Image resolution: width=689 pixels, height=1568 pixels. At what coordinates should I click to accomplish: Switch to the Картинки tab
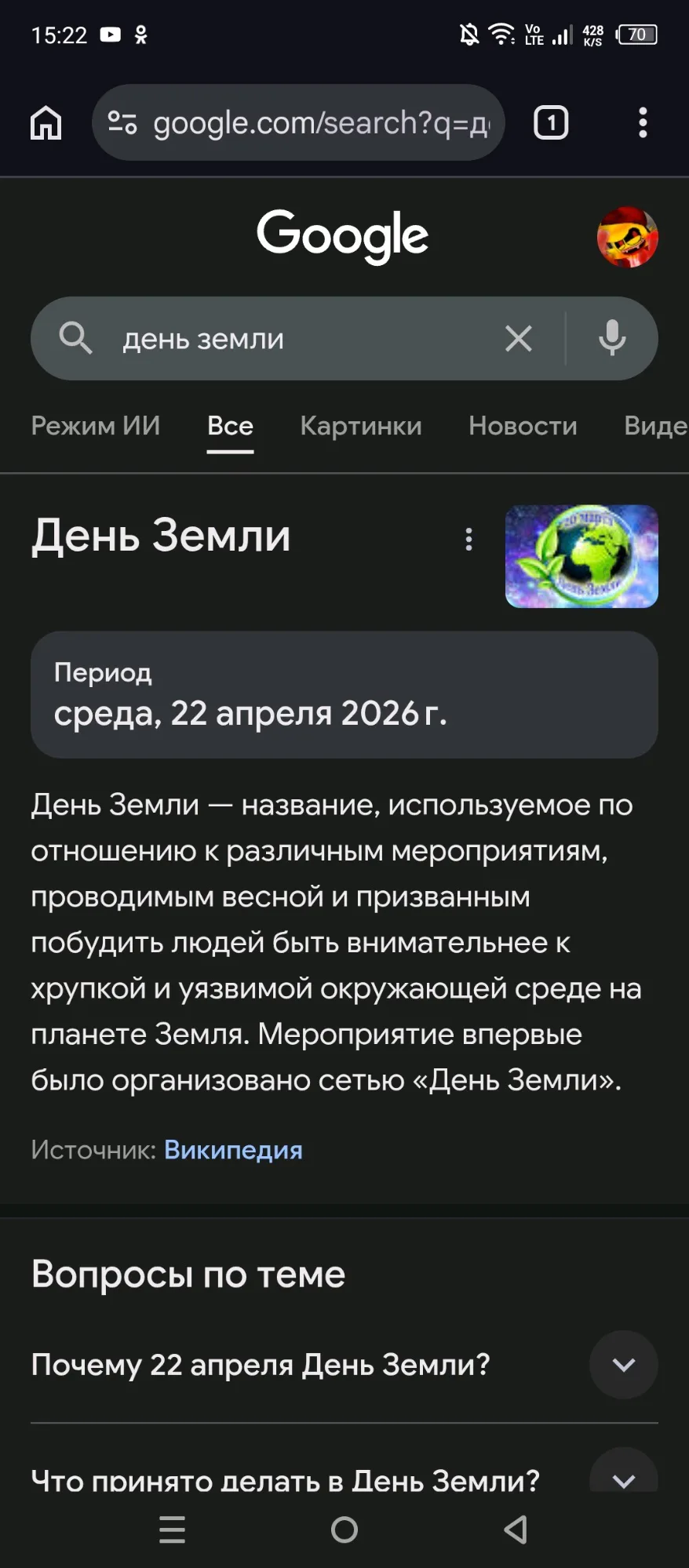361,426
